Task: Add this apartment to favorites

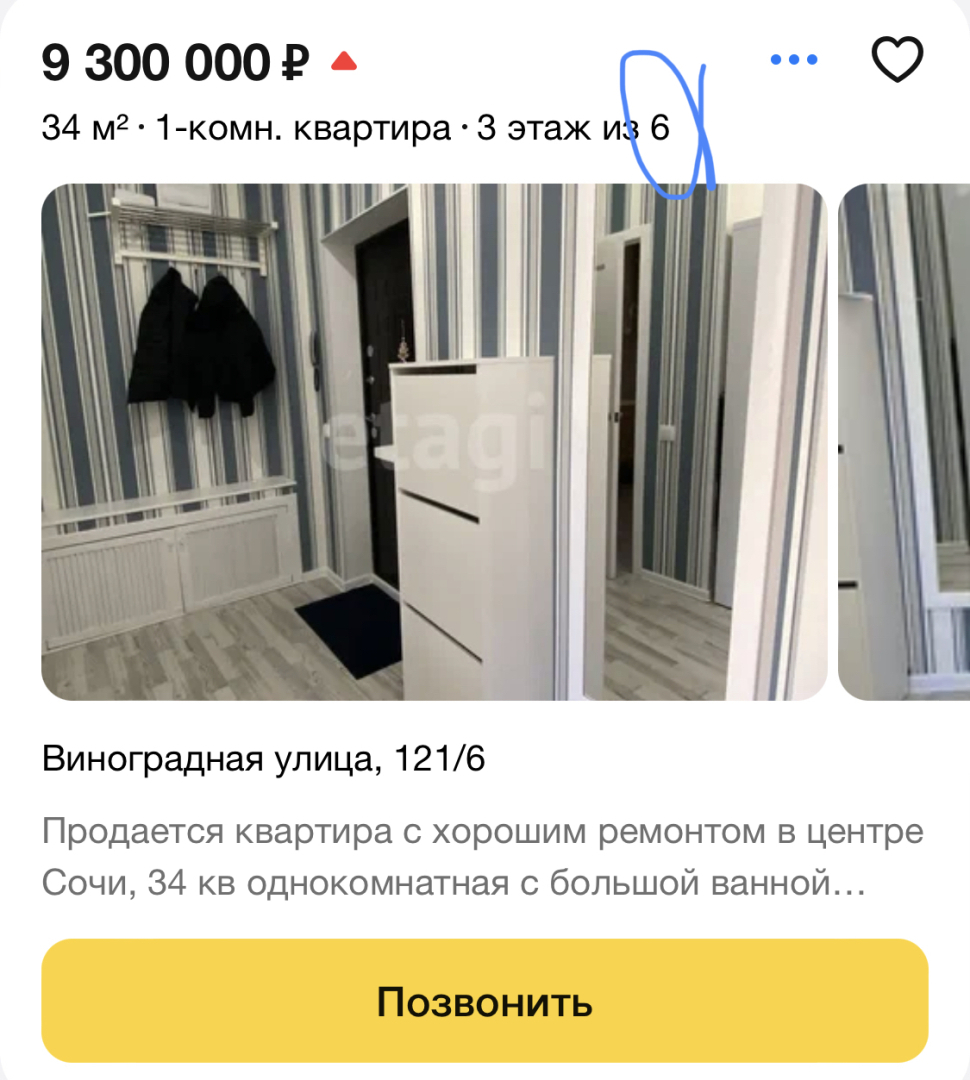Action: pyautogui.click(x=897, y=61)
